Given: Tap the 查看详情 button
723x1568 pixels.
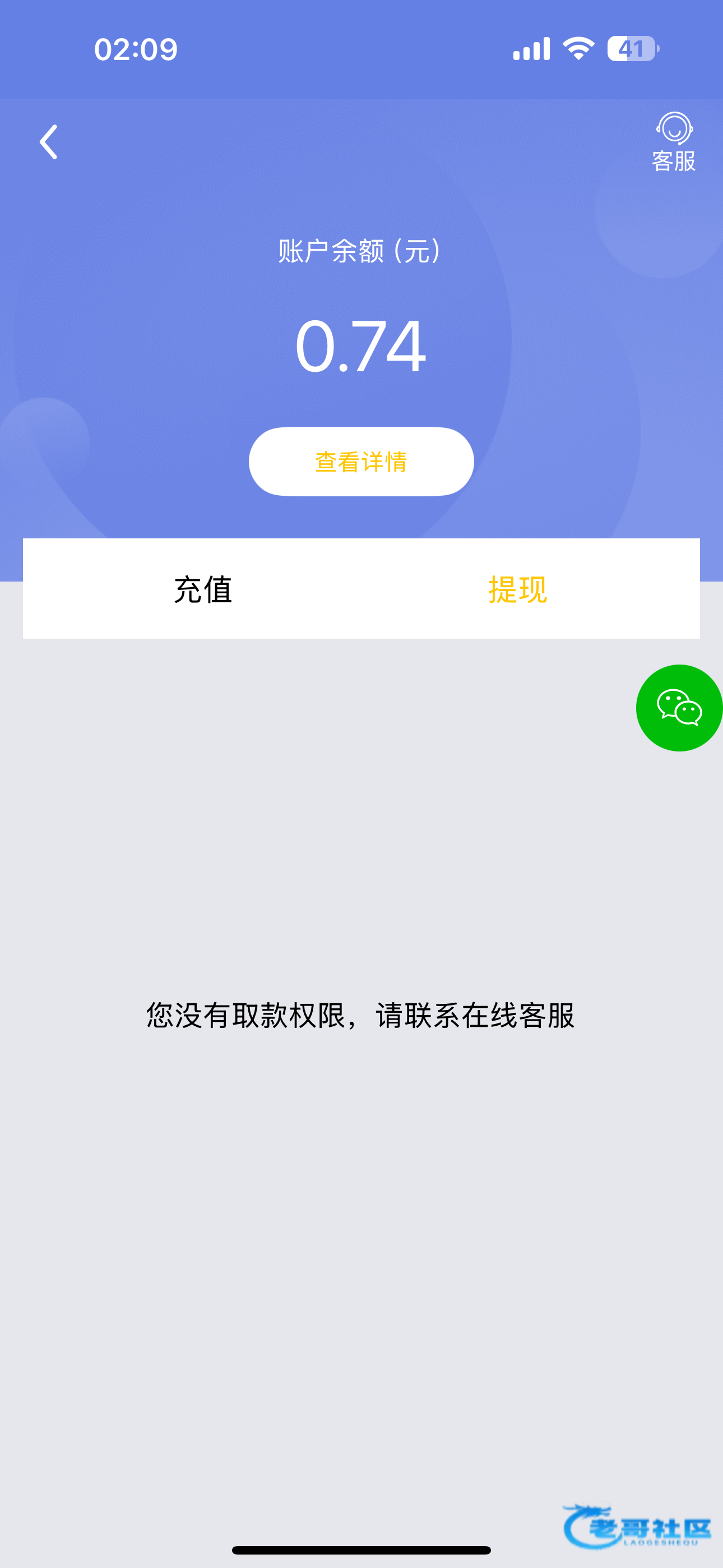Looking at the screenshot, I should (361, 462).
